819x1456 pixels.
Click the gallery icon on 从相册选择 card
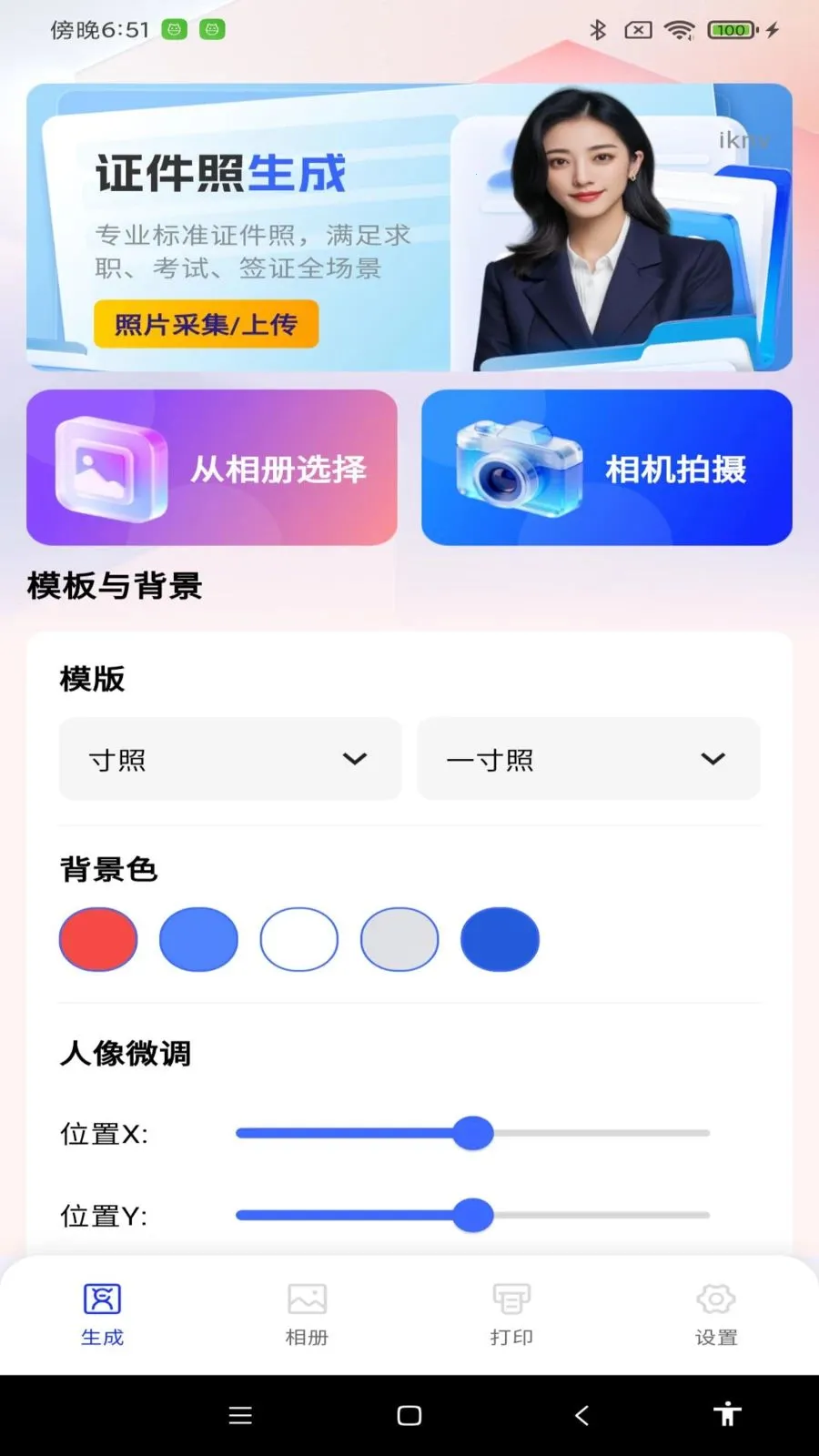pos(109,467)
